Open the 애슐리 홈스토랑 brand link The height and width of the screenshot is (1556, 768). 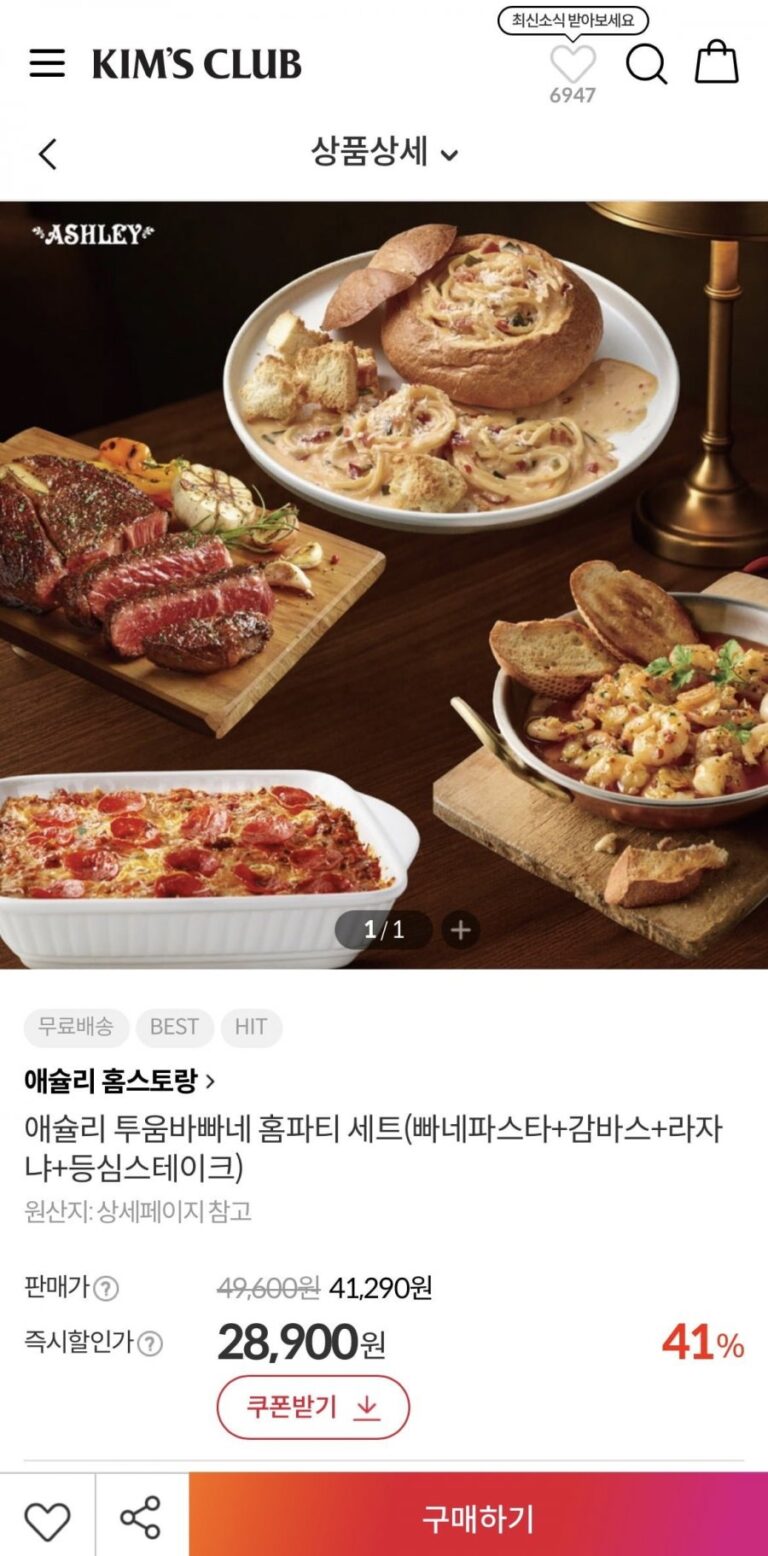click(x=120, y=1080)
